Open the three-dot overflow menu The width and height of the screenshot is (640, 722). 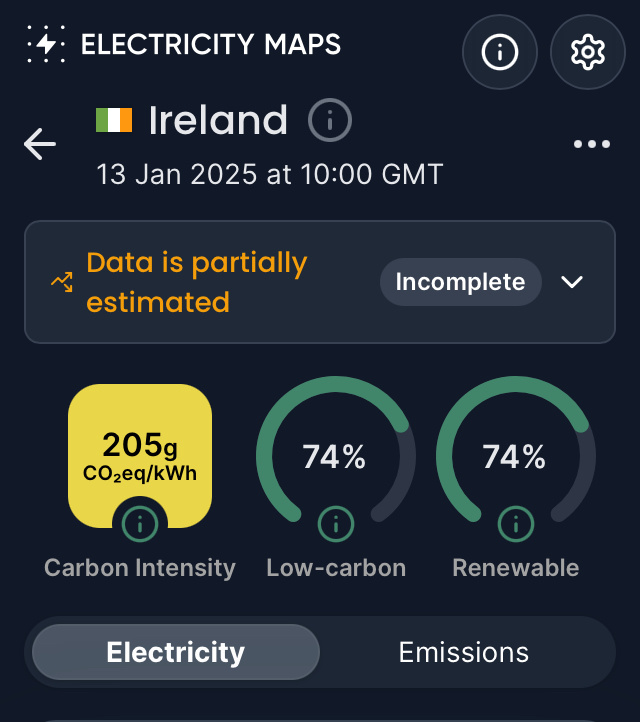click(592, 144)
